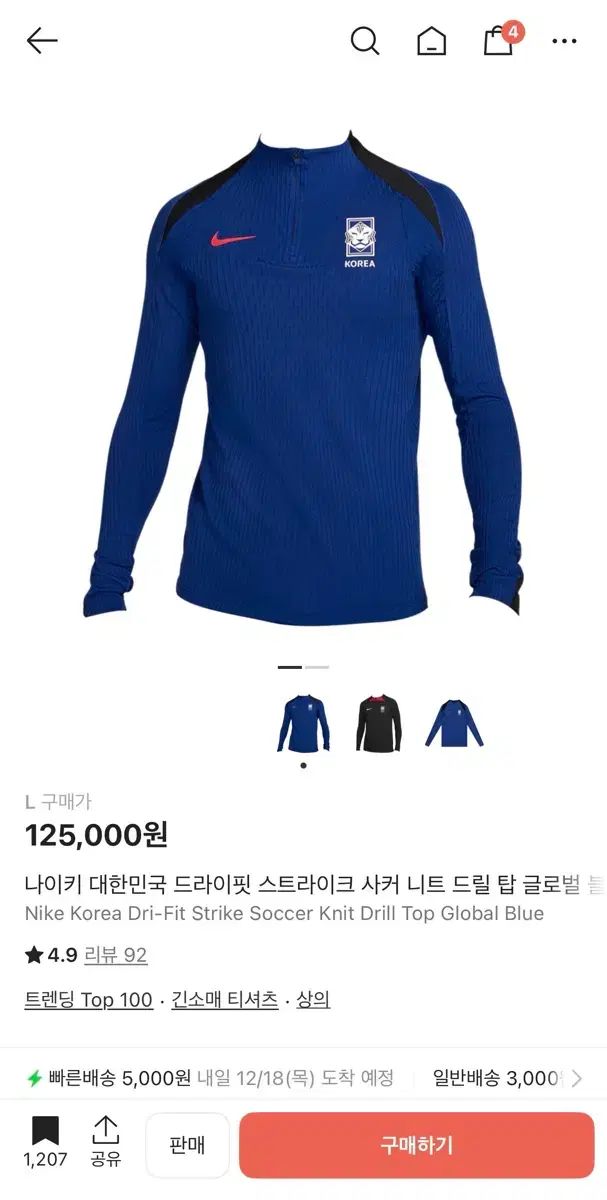Select the black jersey color thumbnail
This screenshot has height=1200, width=607.
379,724
